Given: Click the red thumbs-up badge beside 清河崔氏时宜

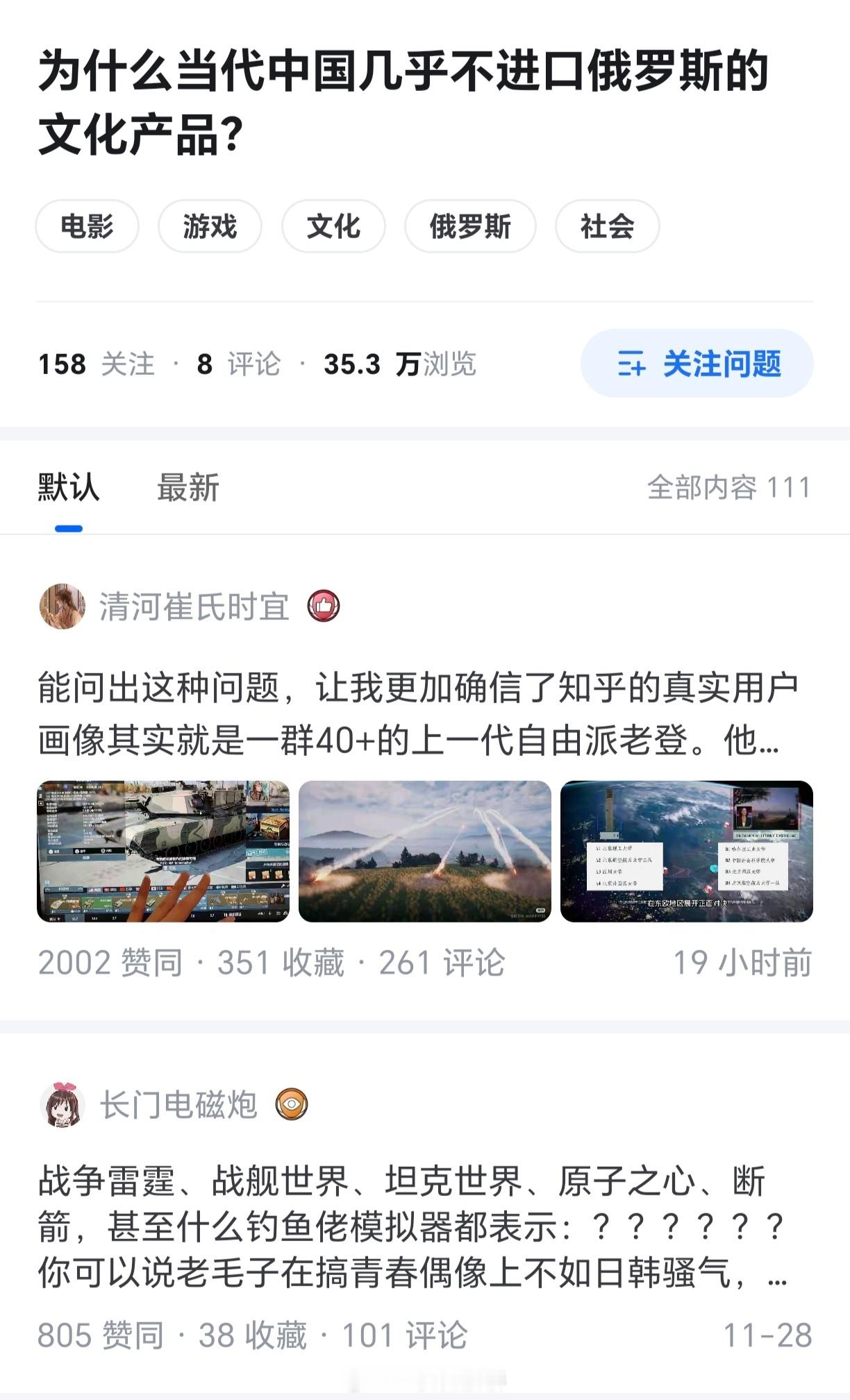Looking at the screenshot, I should [324, 605].
